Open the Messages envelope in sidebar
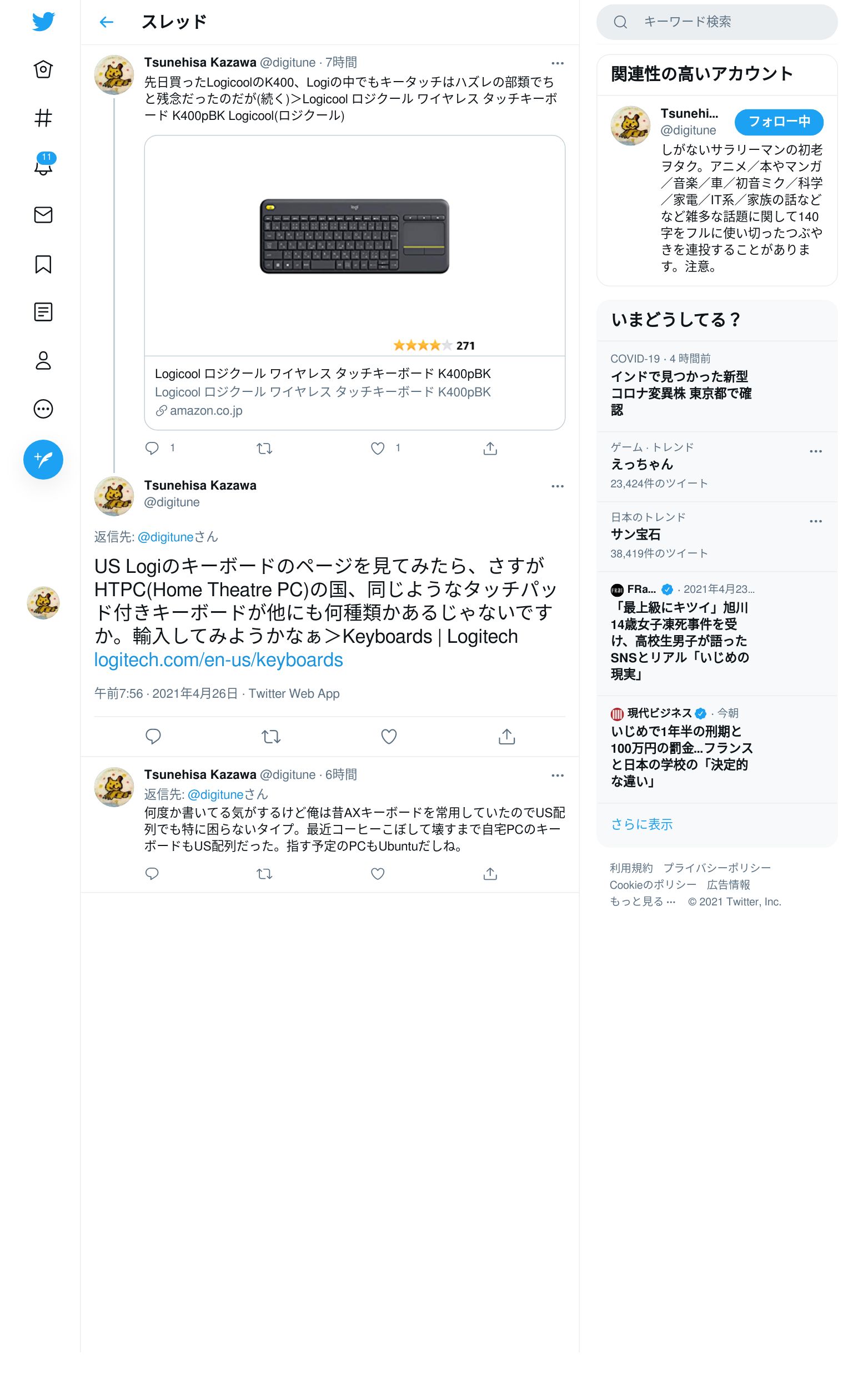The image size is (853, 1400). [43, 215]
